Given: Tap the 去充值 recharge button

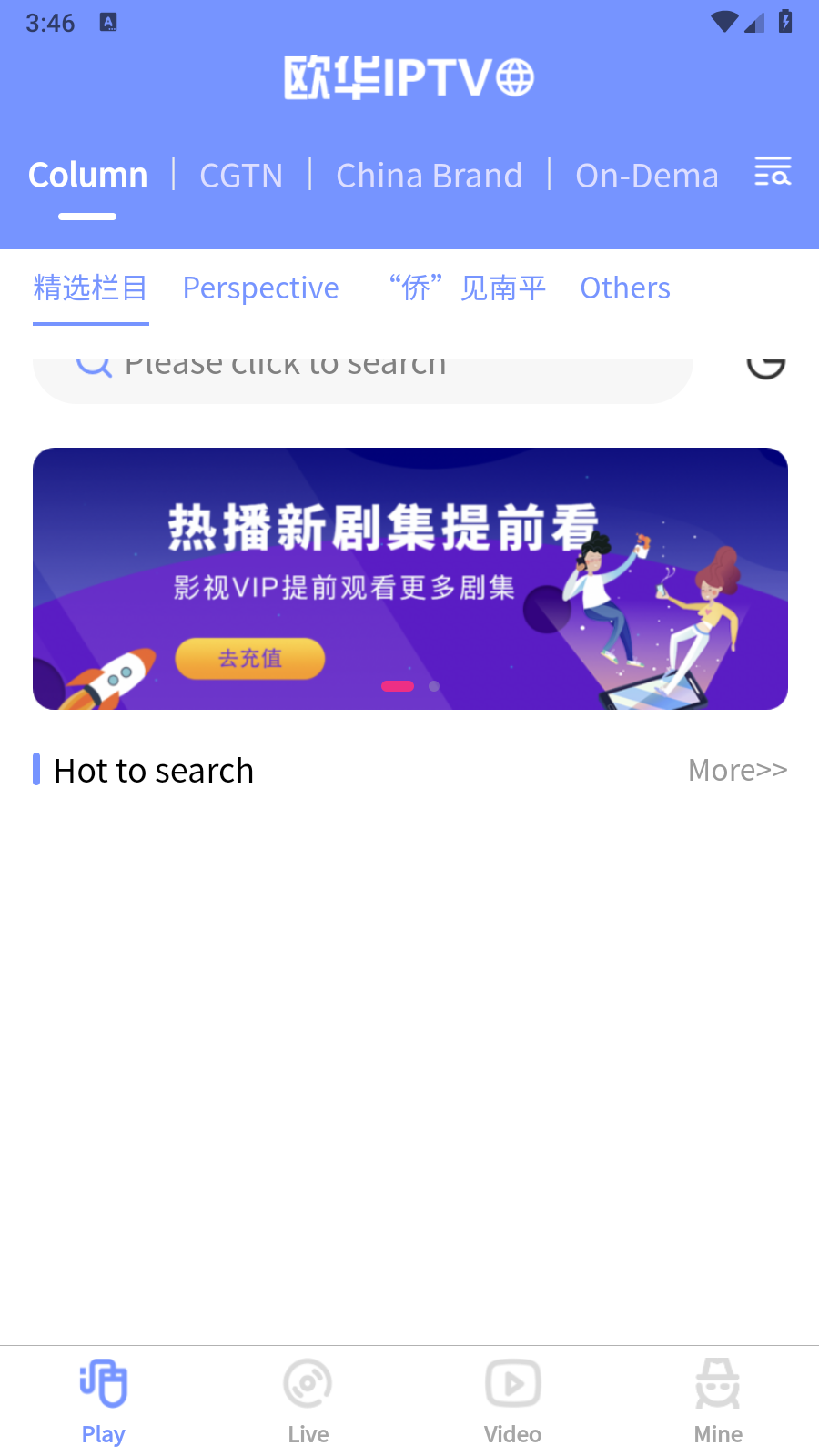Looking at the screenshot, I should coord(250,658).
